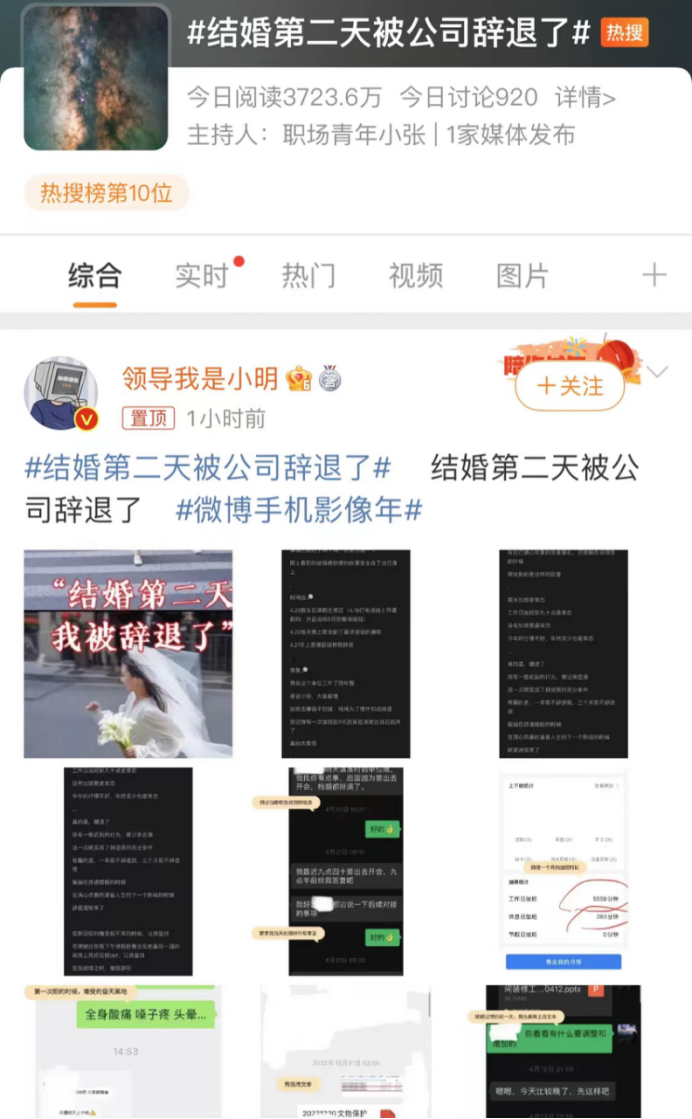Viewport: 692px width, 1119px height.
Task: Open the username 领导我是小明
Action: tap(202, 378)
